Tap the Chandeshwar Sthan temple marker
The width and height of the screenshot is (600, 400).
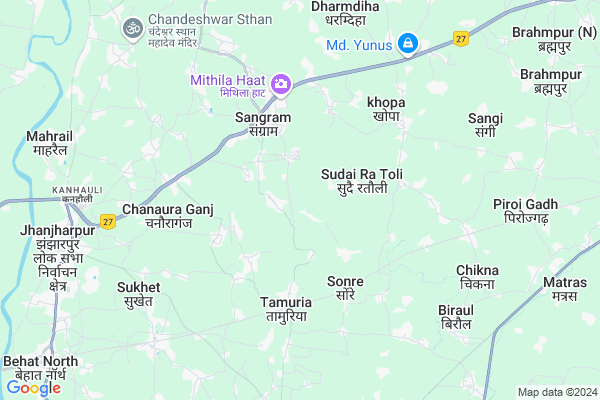[x=131, y=26]
